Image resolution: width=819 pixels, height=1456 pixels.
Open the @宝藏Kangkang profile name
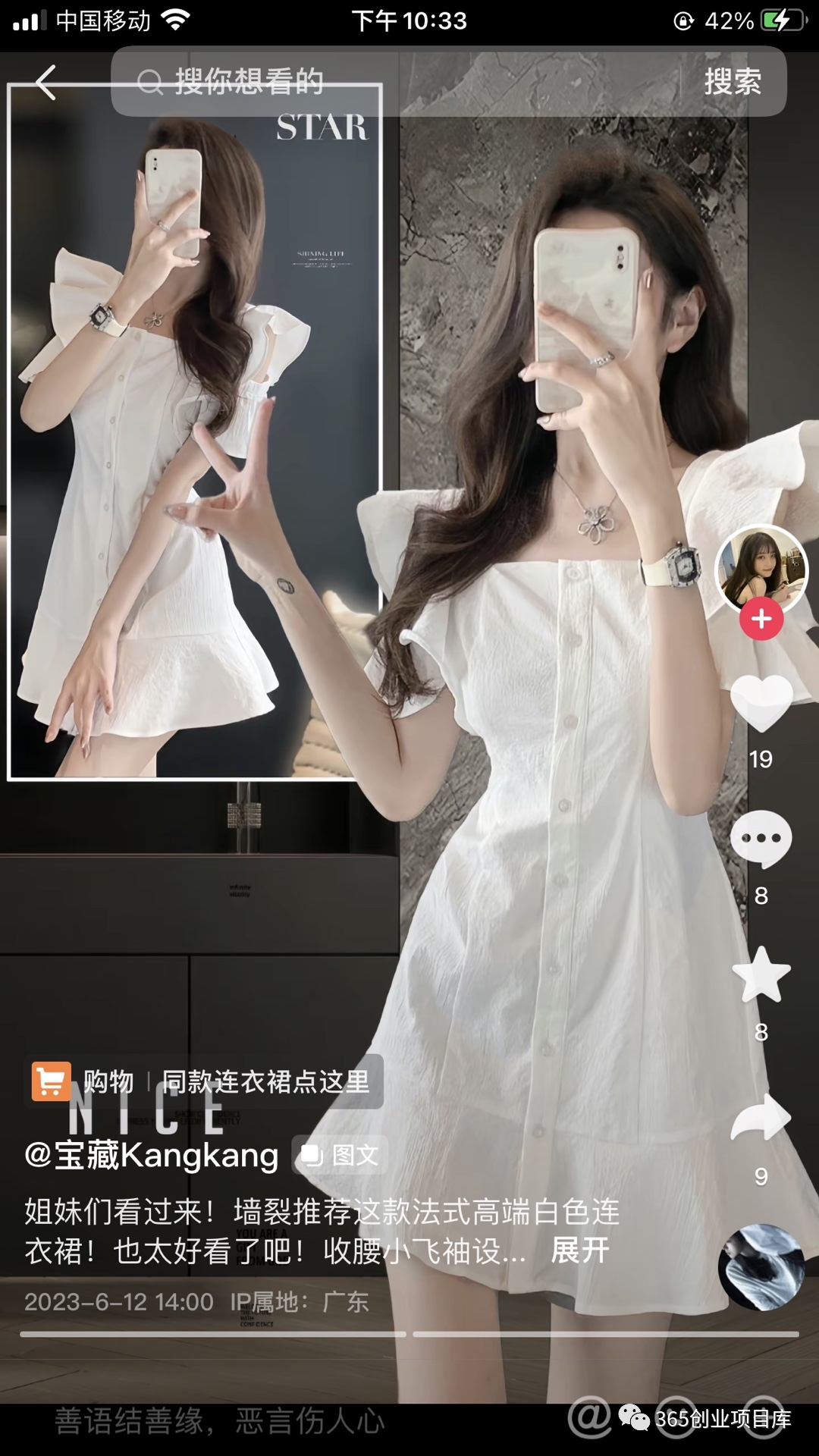[x=152, y=1155]
